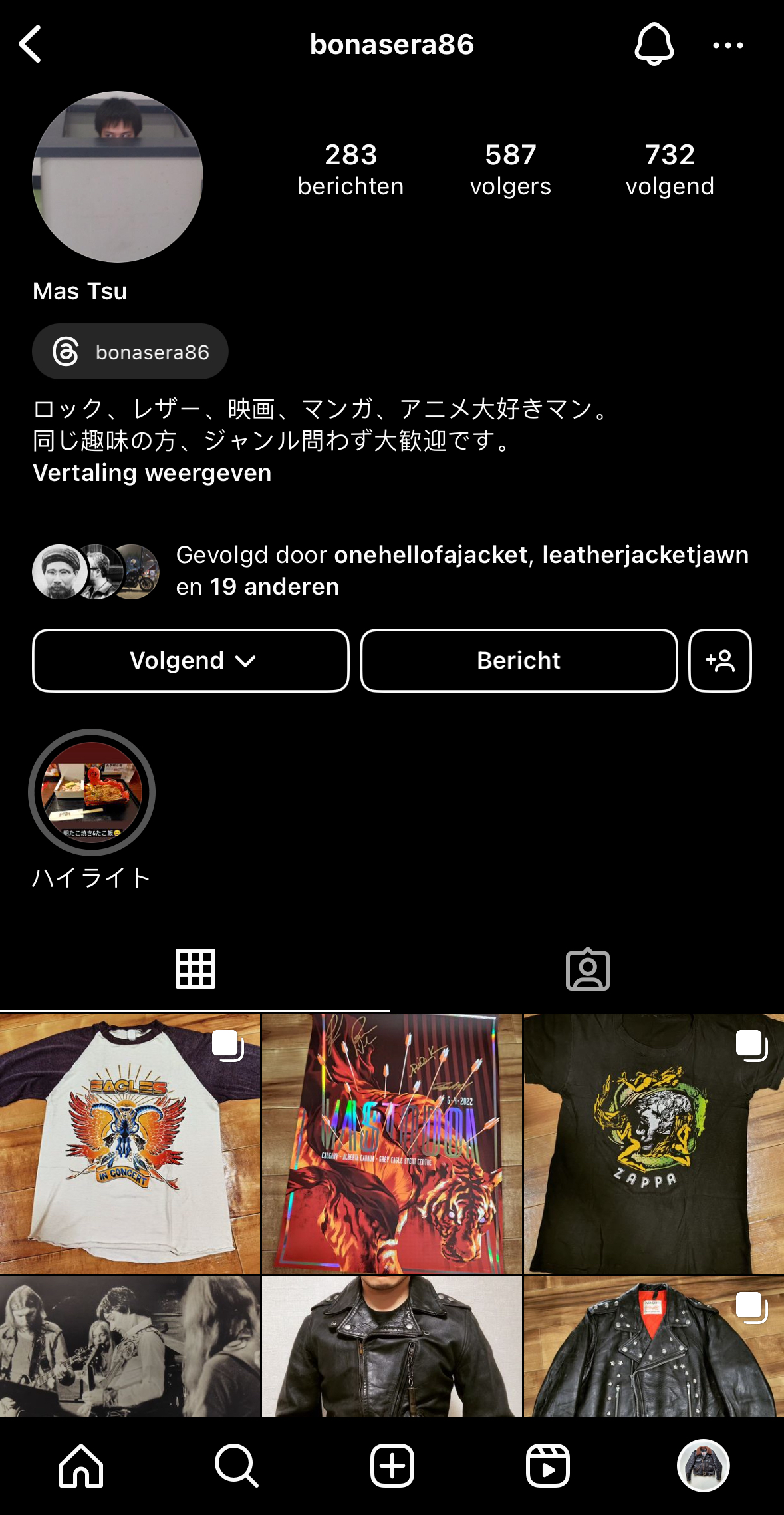Tap Vertaling weergeven to translate bio
The width and height of the screenshot is (784, 1515).
click(152, 473)
